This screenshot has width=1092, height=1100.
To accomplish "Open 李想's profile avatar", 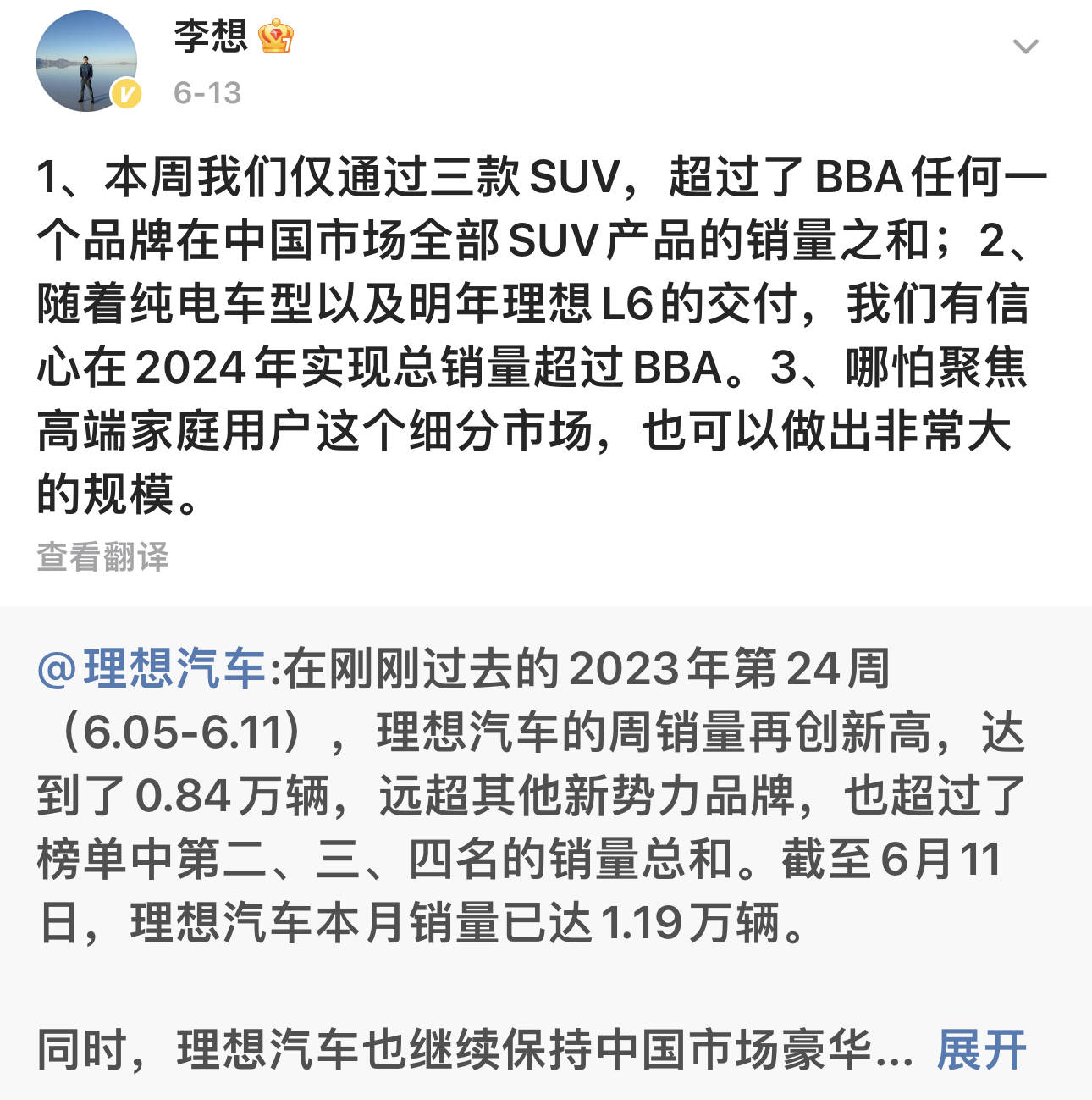I will pos(86,61).
